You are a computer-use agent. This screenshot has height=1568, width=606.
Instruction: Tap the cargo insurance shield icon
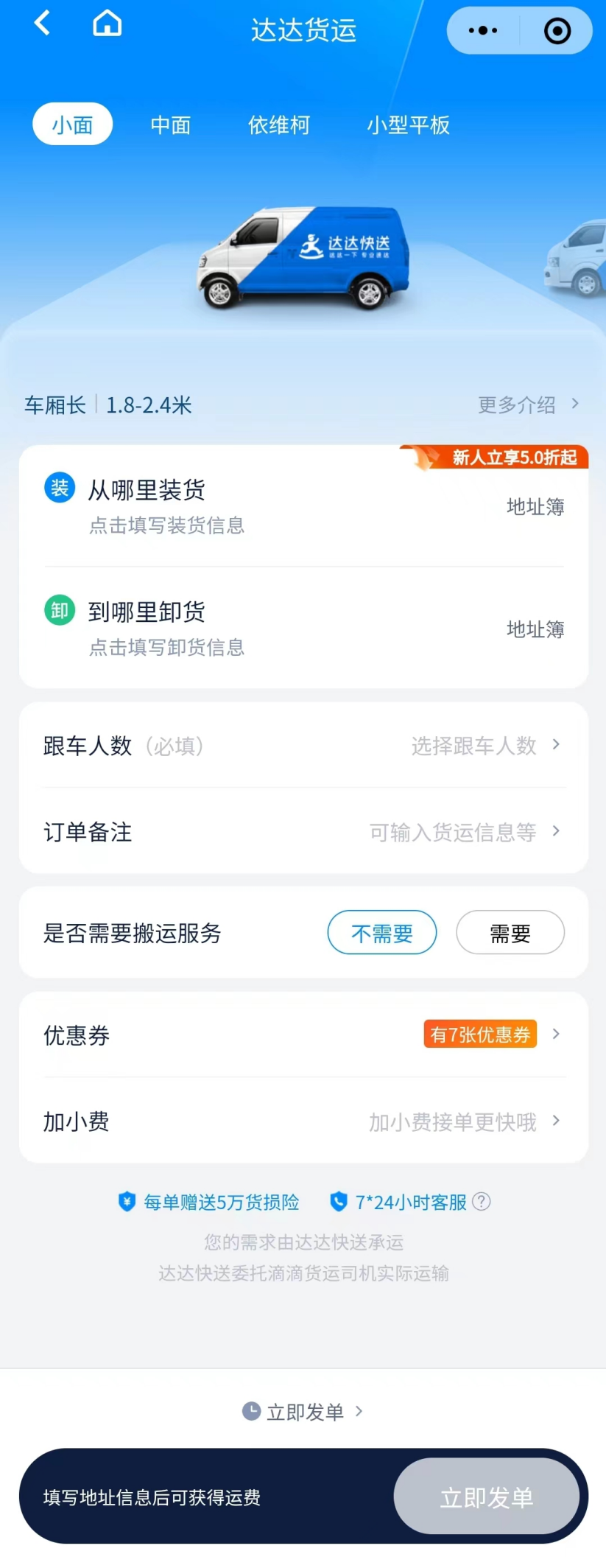click(x=127, y=1201)
